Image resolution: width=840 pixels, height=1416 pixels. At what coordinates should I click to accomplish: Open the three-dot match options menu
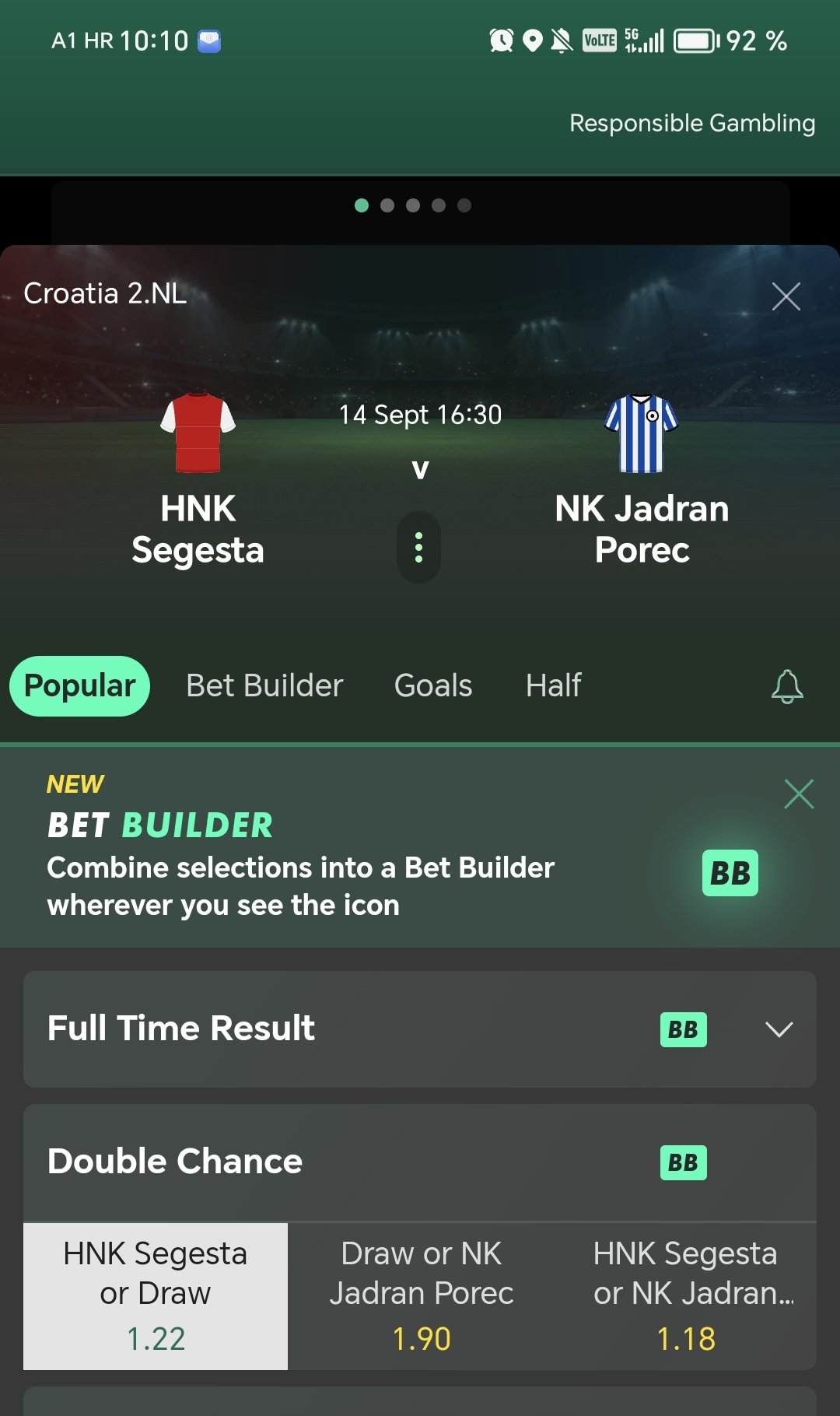point(419,547)
